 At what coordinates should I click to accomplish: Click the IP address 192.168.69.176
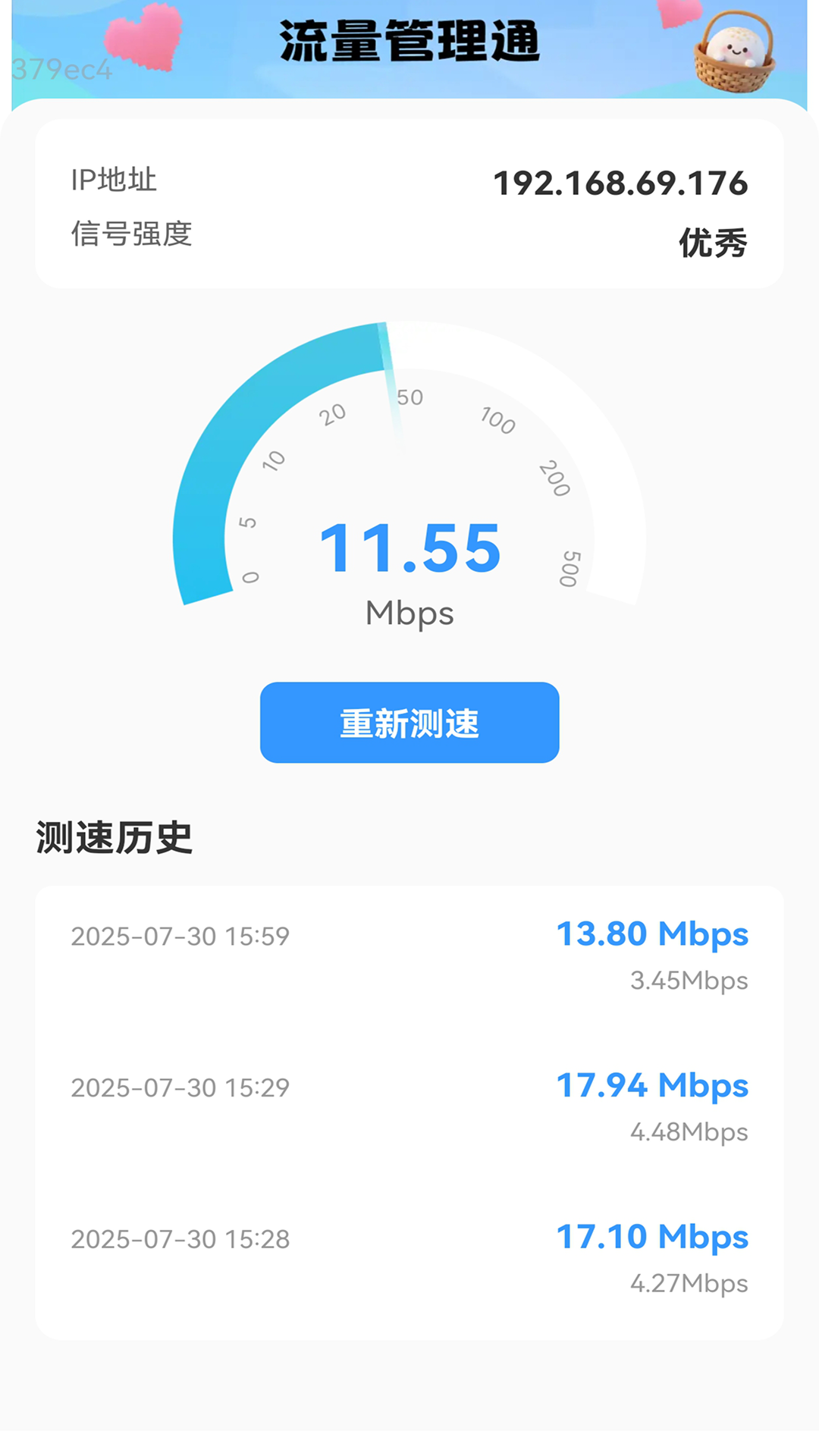tap(620, 181)
